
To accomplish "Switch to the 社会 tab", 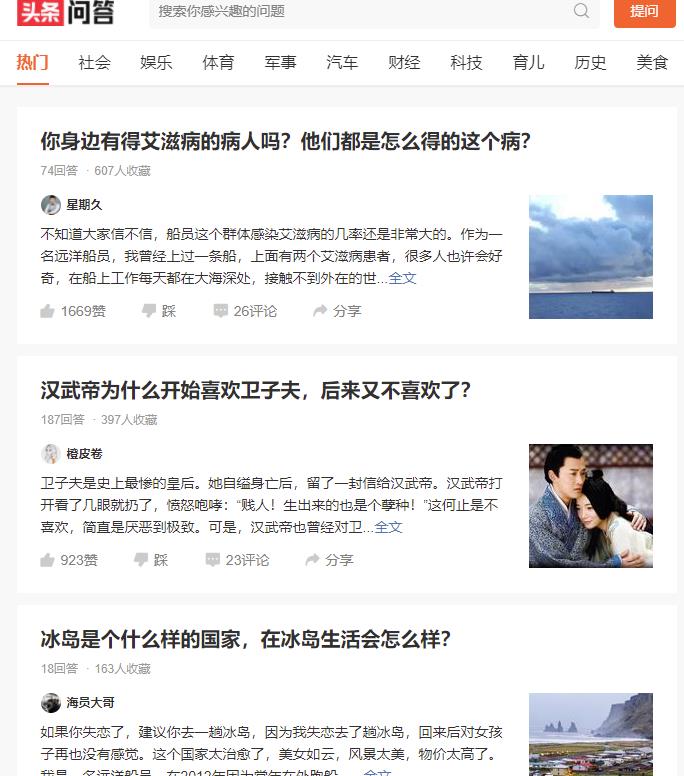I will coord(94,62).
